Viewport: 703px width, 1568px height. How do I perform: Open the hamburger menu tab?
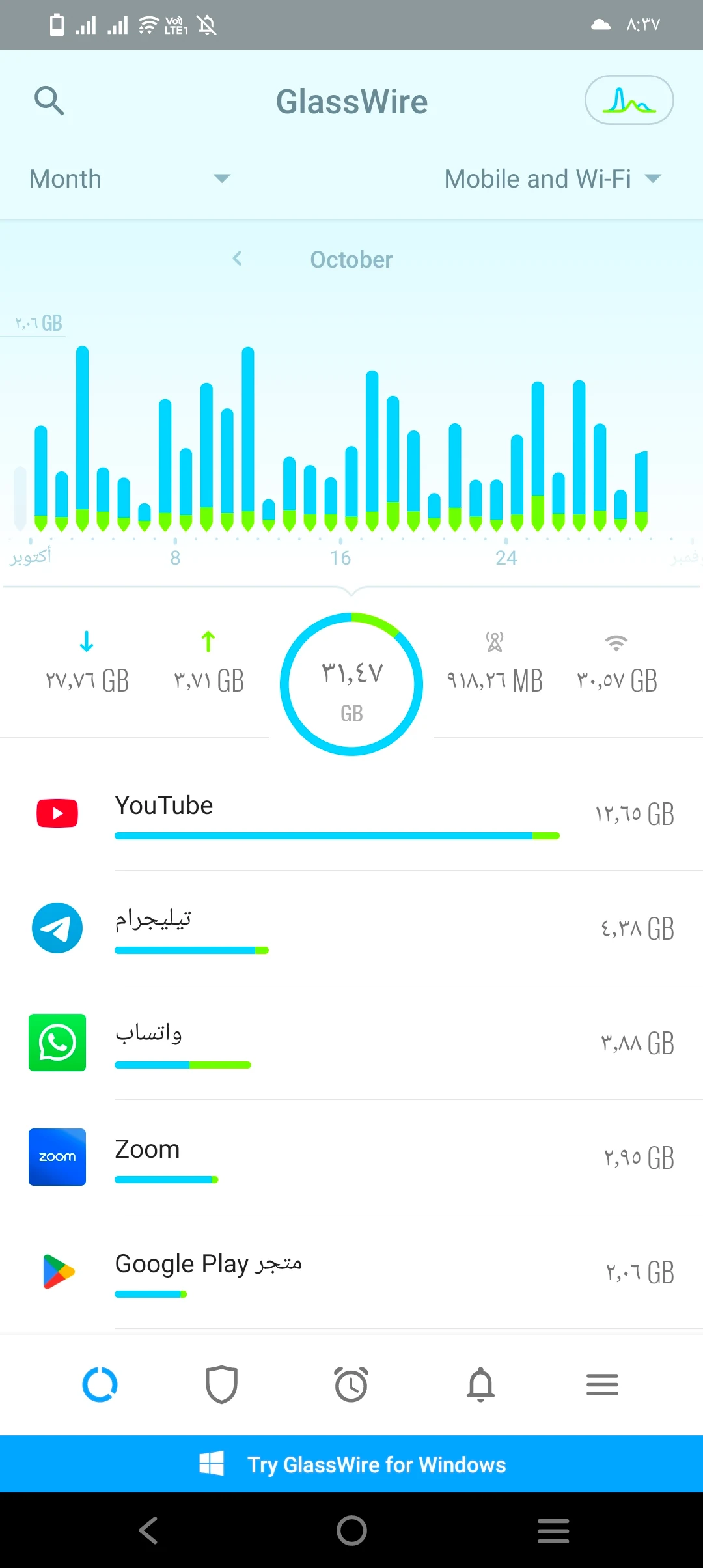[602, 1384]
